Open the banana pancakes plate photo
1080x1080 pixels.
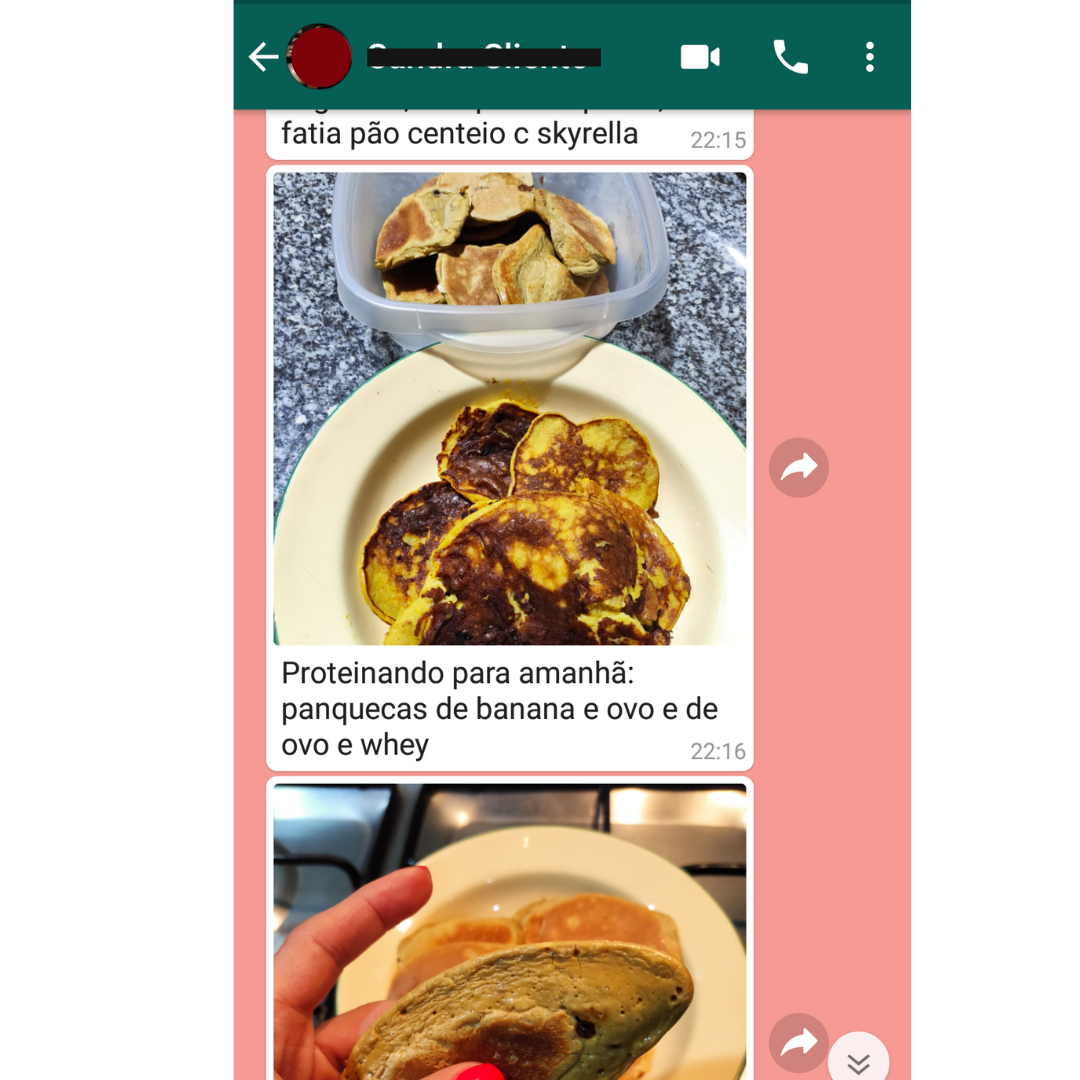click(510, 408)
